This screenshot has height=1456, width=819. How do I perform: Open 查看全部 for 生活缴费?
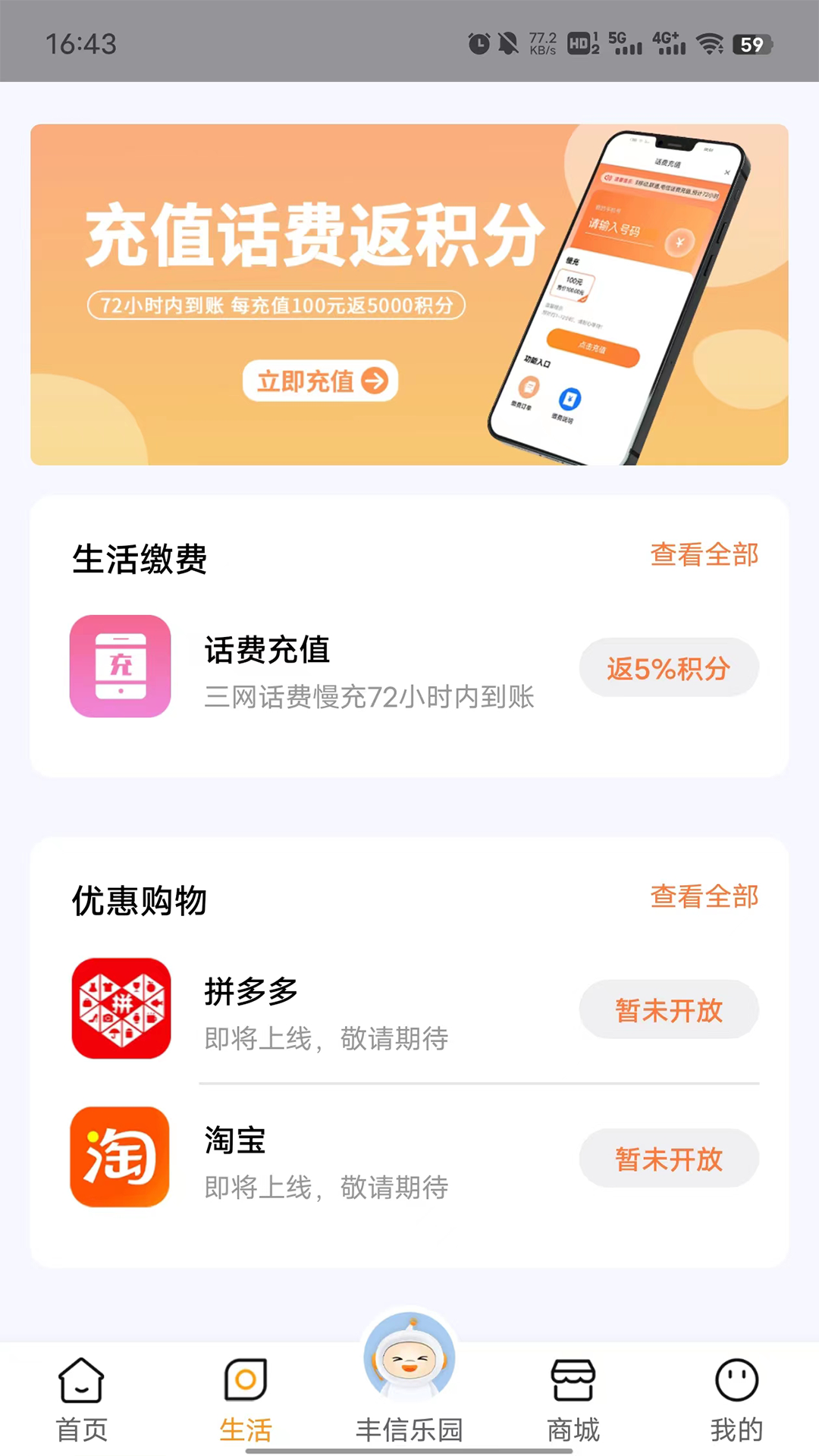coord(704,554)
